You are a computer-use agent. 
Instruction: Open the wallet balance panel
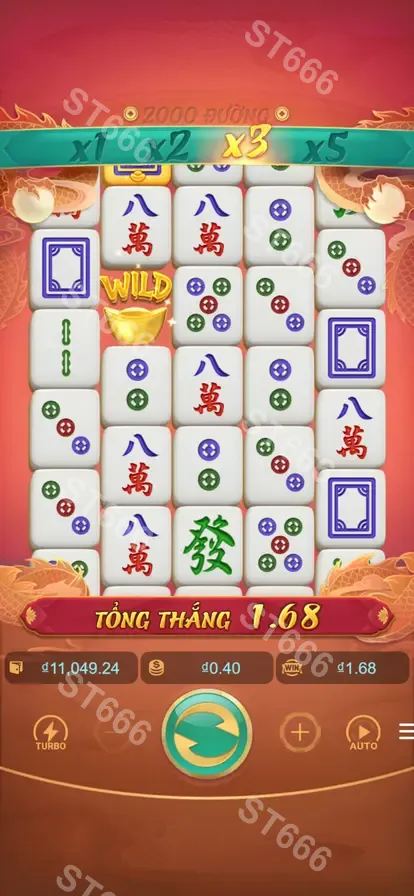click(71, 668)
